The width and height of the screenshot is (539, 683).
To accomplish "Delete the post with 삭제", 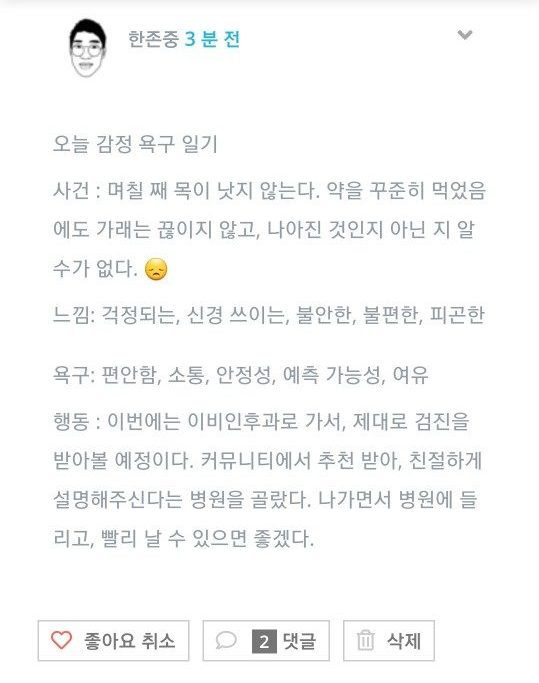I will (389, 641).
